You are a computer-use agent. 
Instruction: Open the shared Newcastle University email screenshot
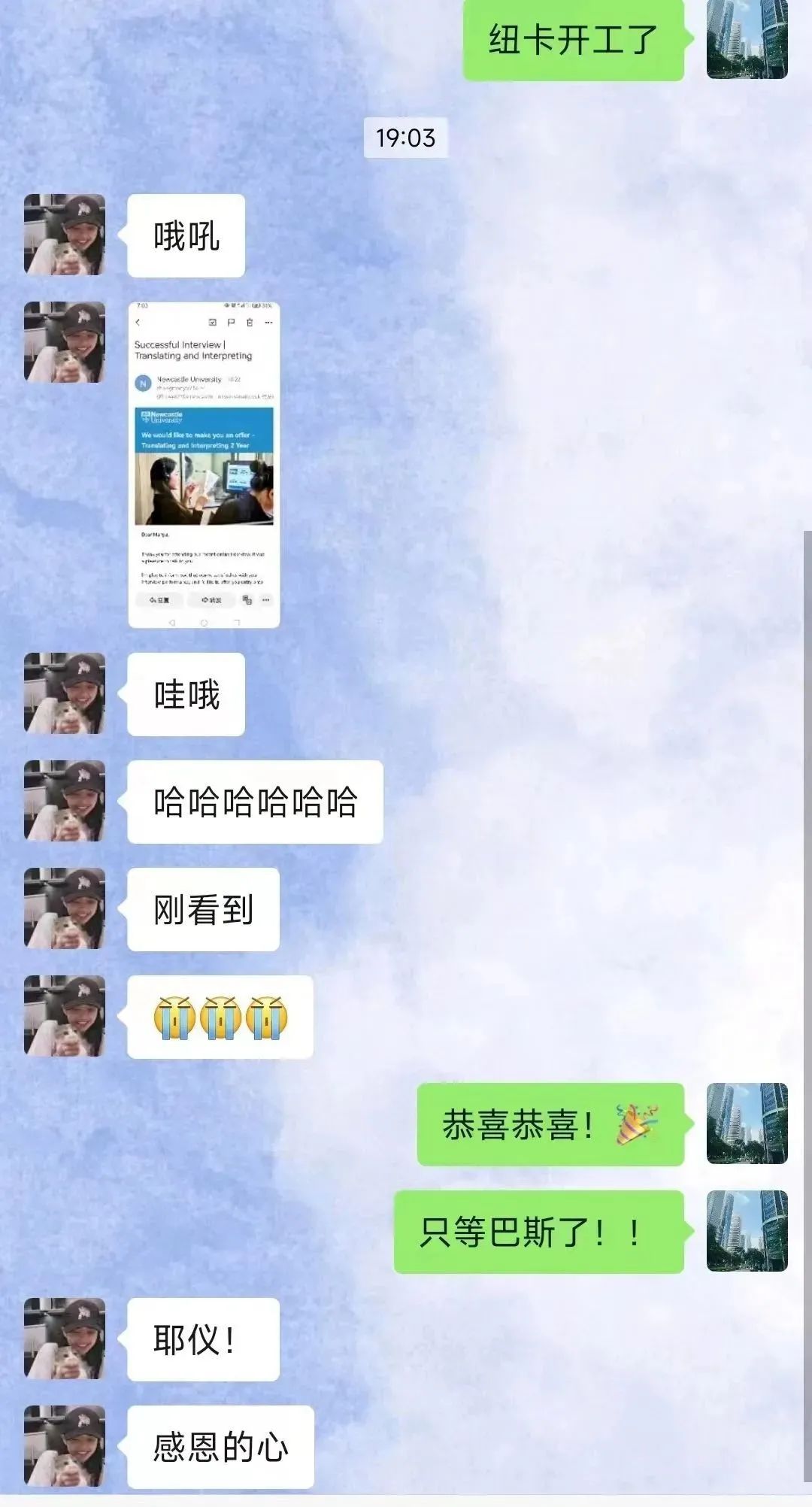(x=204, y=465)
